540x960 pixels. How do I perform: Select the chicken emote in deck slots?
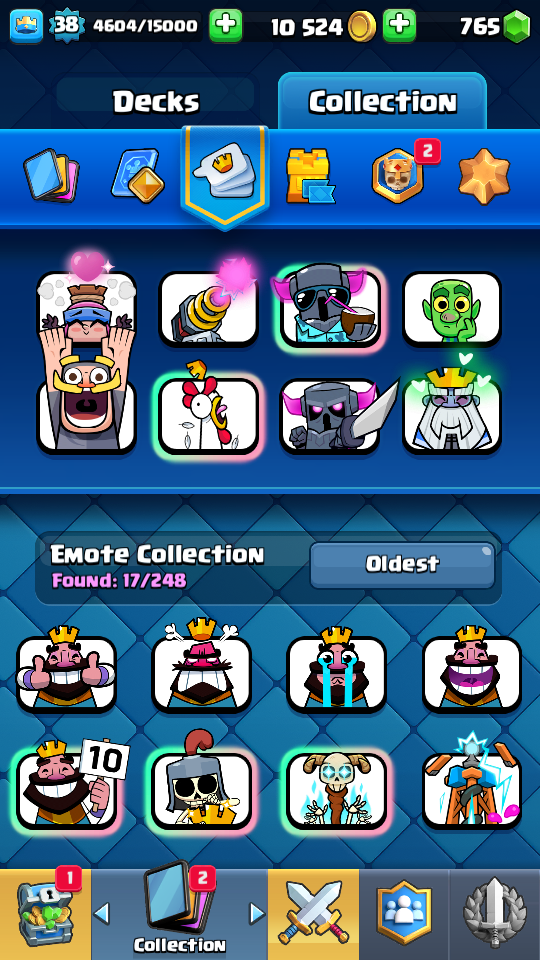(208, 414)
